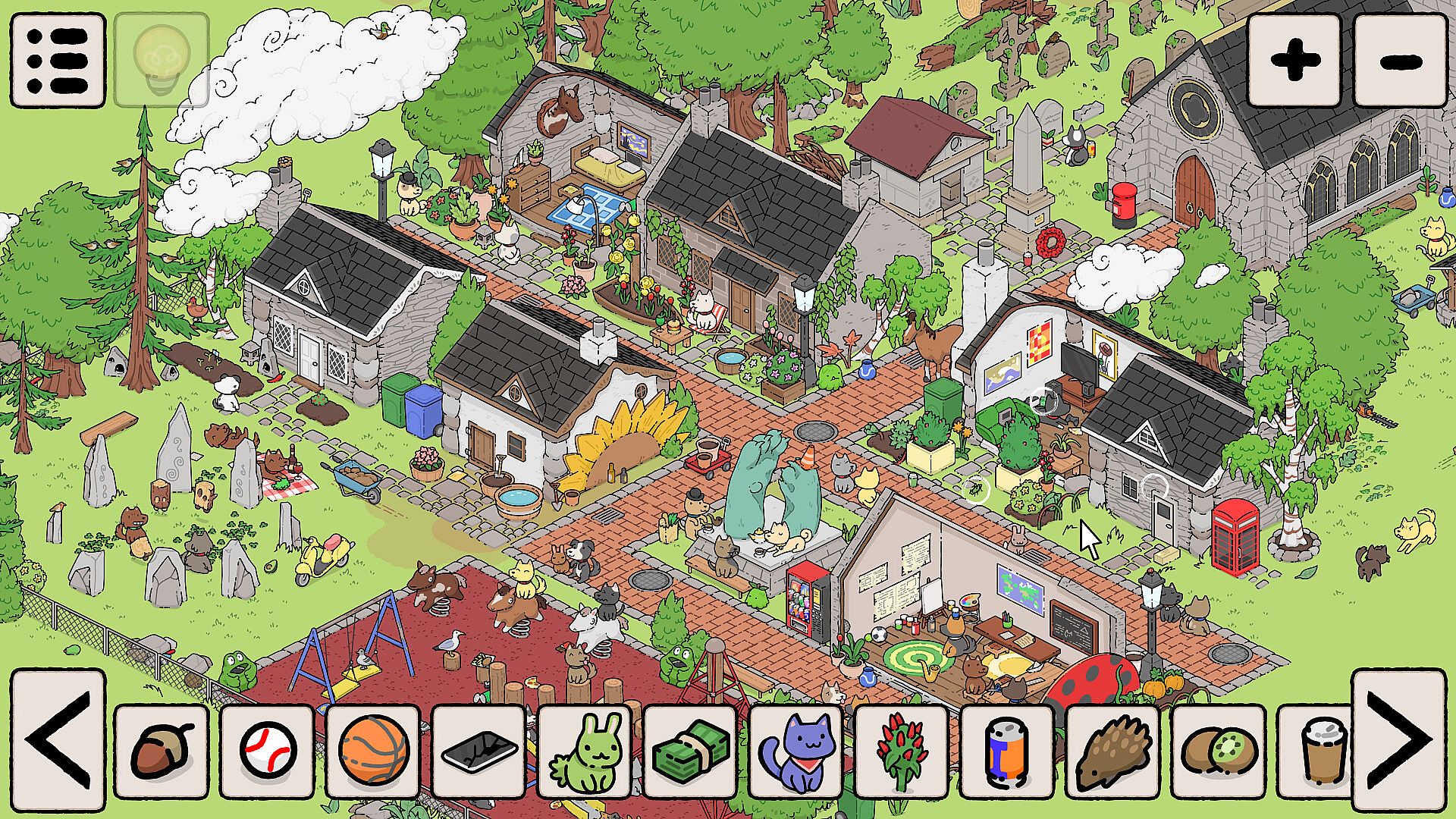Select the kiwi fruit item tile
The image size is (1456, 819).
coord(1217,751)
